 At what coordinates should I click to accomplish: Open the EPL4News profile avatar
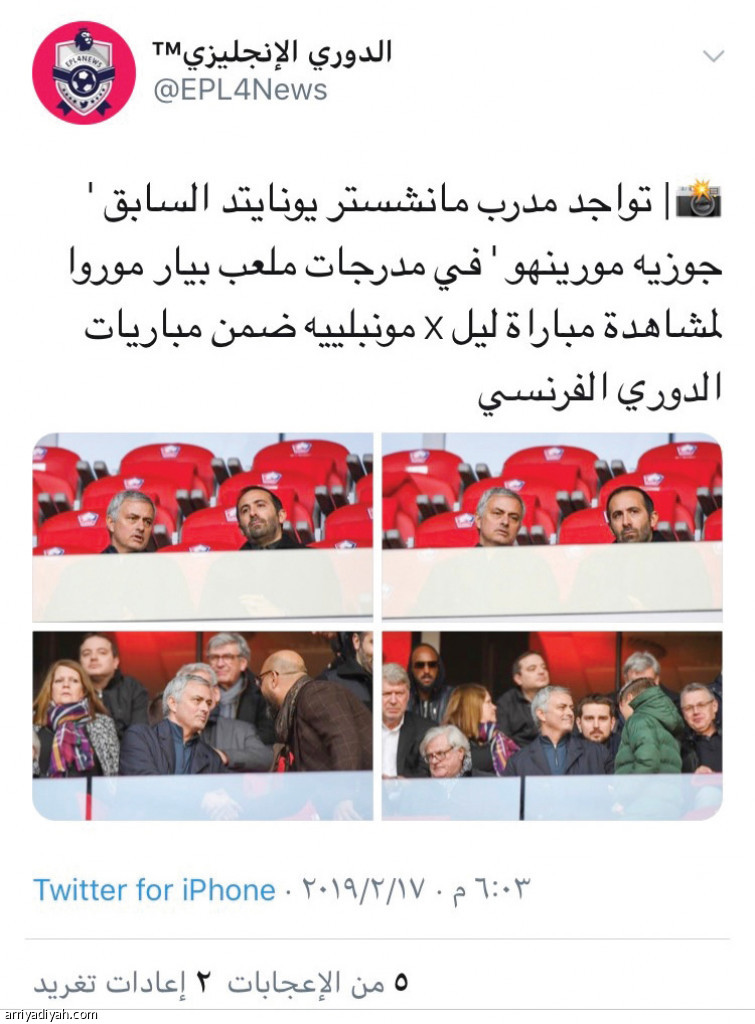click(x=84, y=73)
